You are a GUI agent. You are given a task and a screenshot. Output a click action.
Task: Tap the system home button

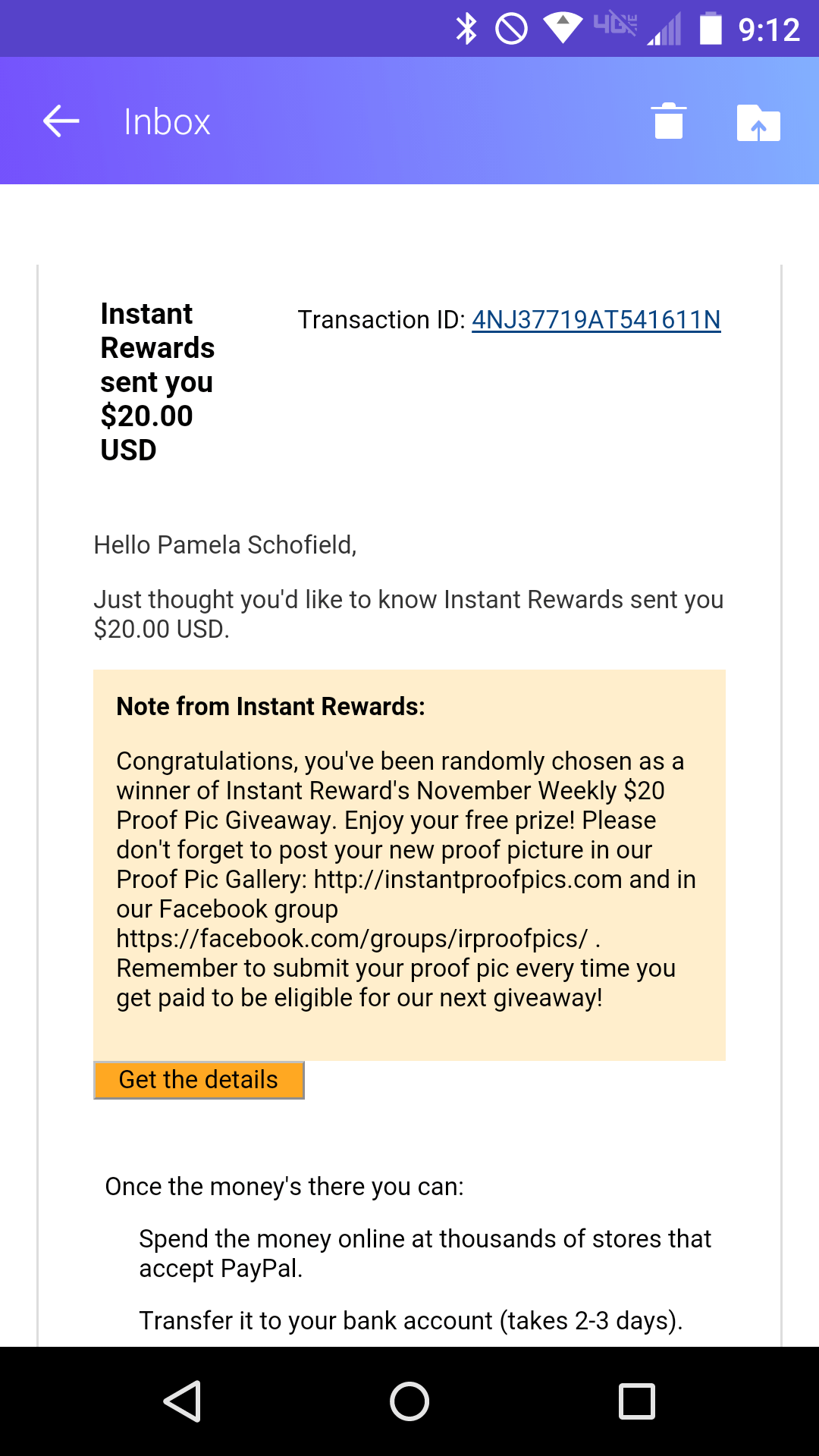(x=409, y=1401)
